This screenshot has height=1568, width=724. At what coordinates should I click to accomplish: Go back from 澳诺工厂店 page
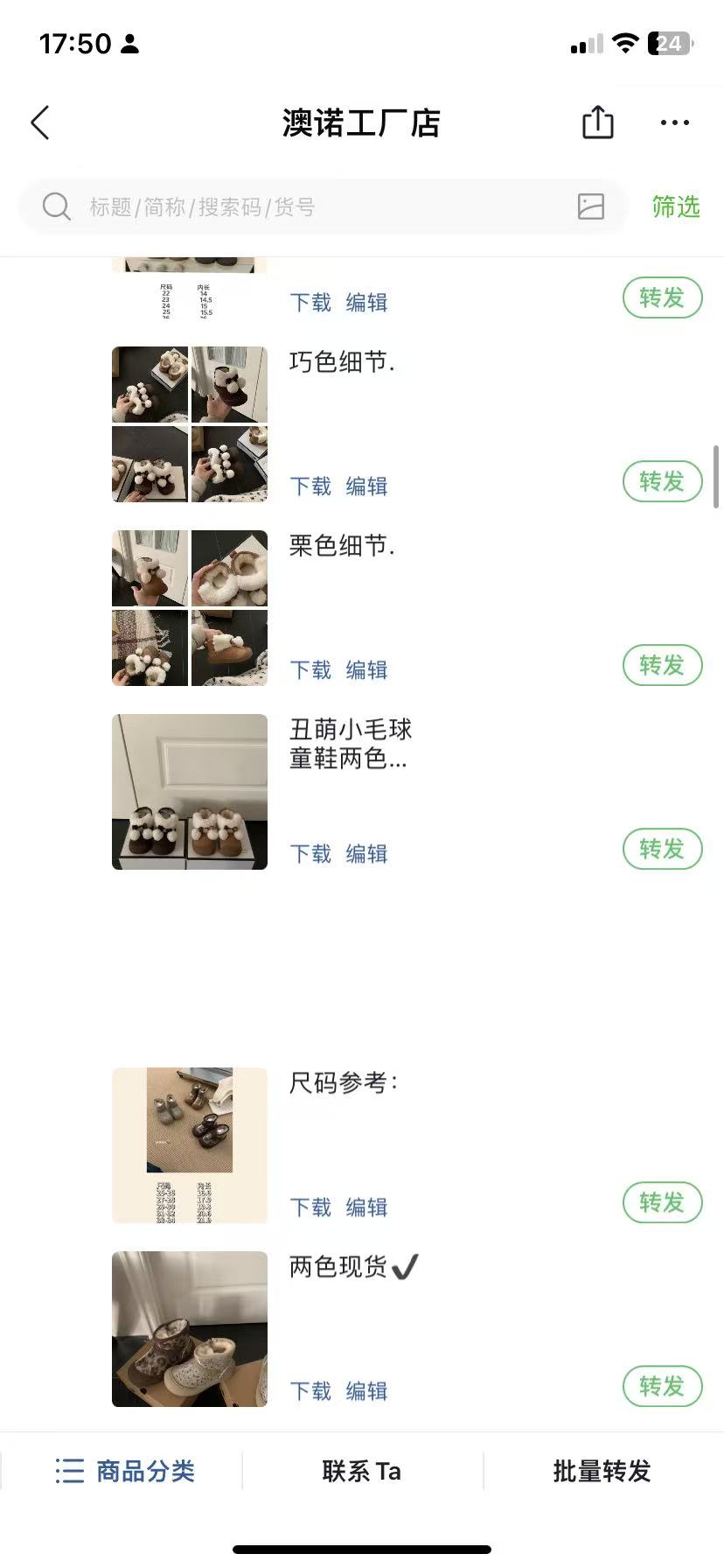pyautogui.click(x=40, y=122)
